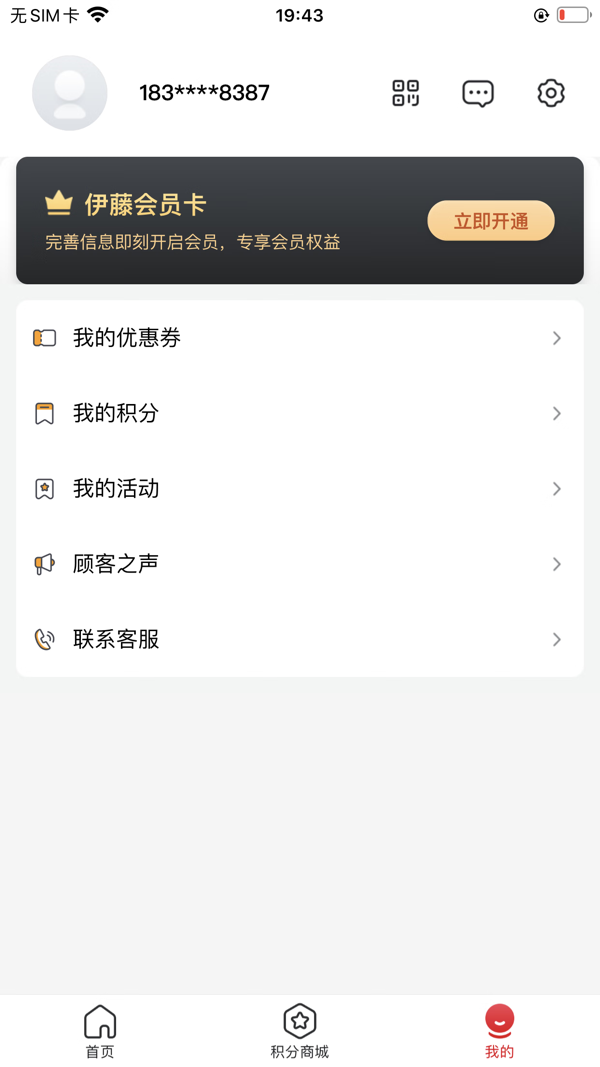Open 我的优惠券
This screenshot has height=1067, width=600.
pos(299,338)
